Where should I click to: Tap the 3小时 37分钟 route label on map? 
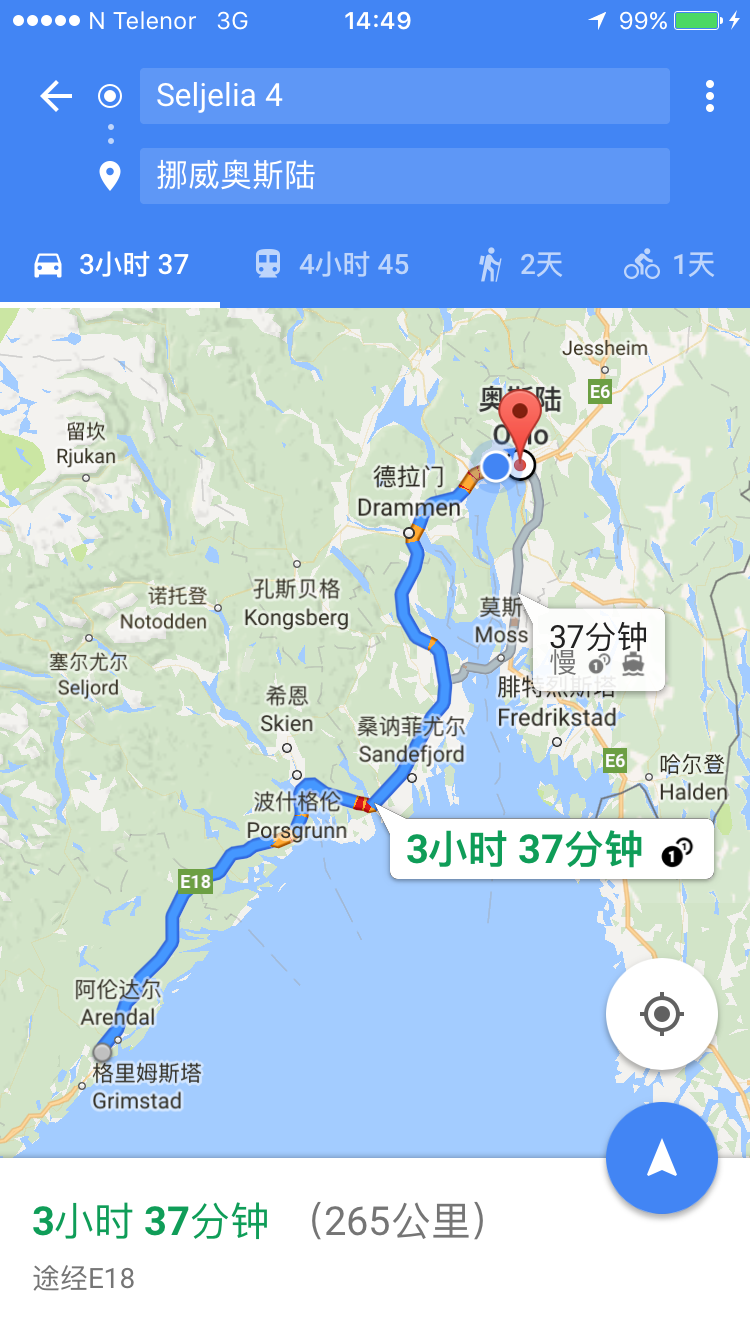[551, 850]
